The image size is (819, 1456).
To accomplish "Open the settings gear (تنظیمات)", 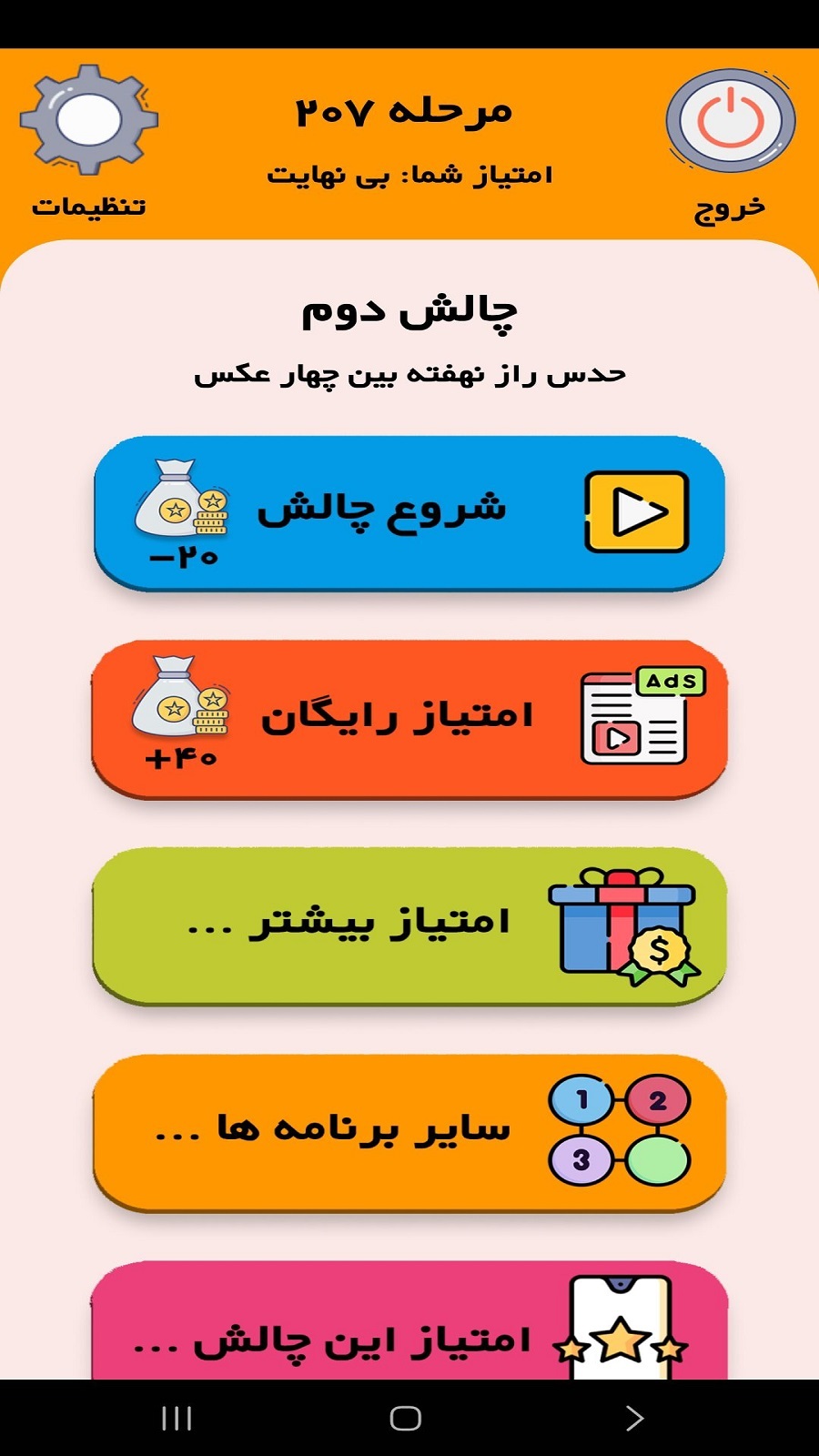I will (x=89, y=120).
